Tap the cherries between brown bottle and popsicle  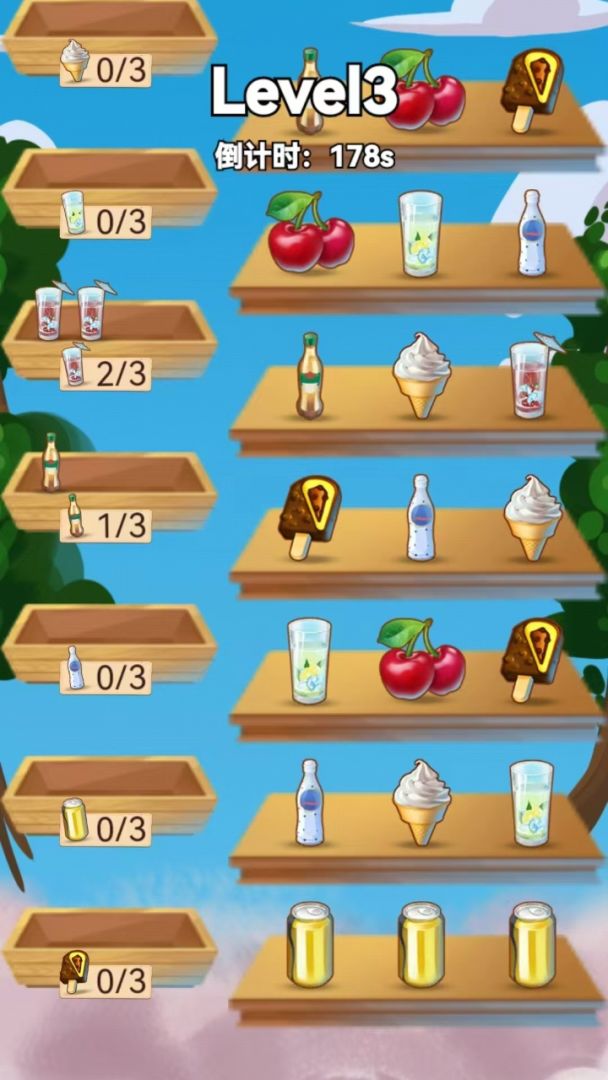[424, 90]
